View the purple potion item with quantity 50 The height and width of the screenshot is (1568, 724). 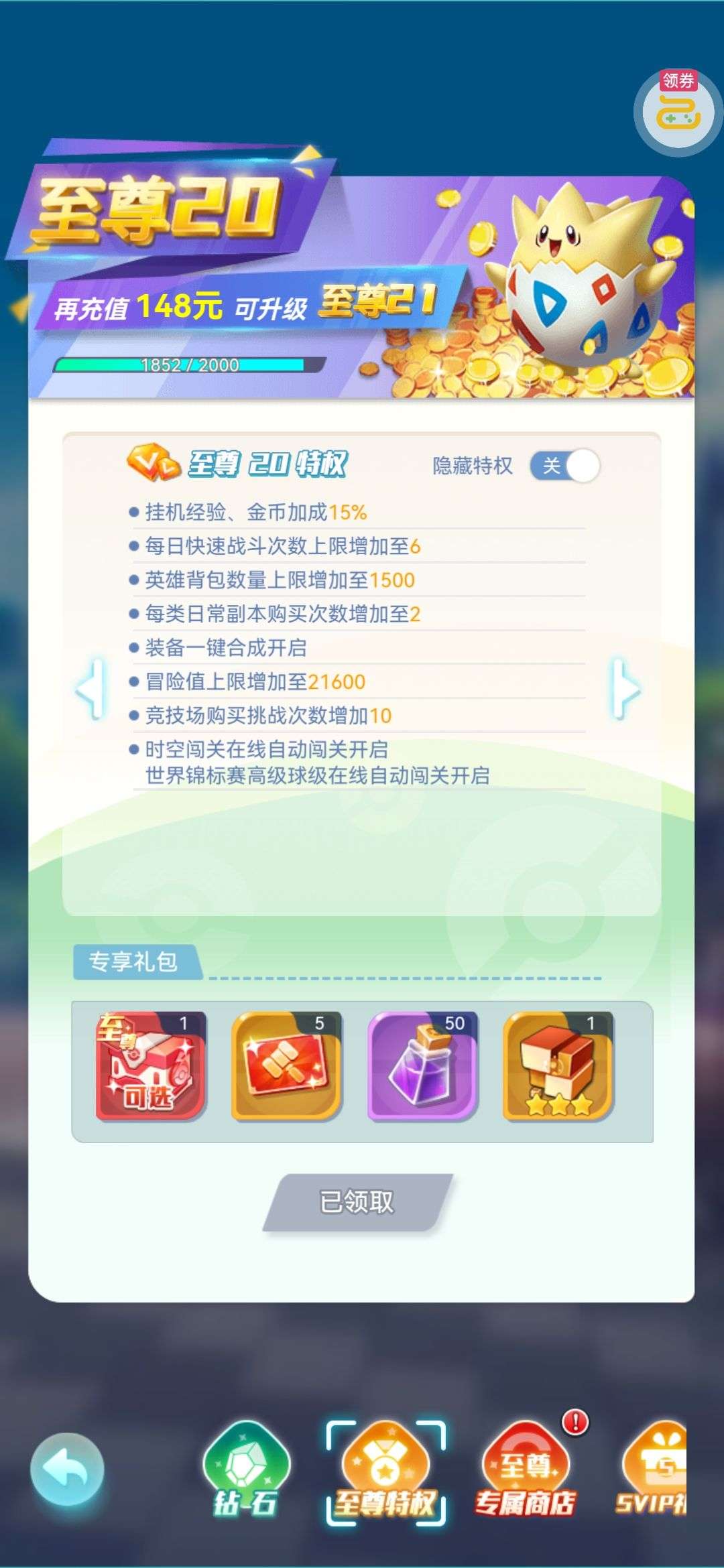pyautogui.click(x=422, y=1066)
